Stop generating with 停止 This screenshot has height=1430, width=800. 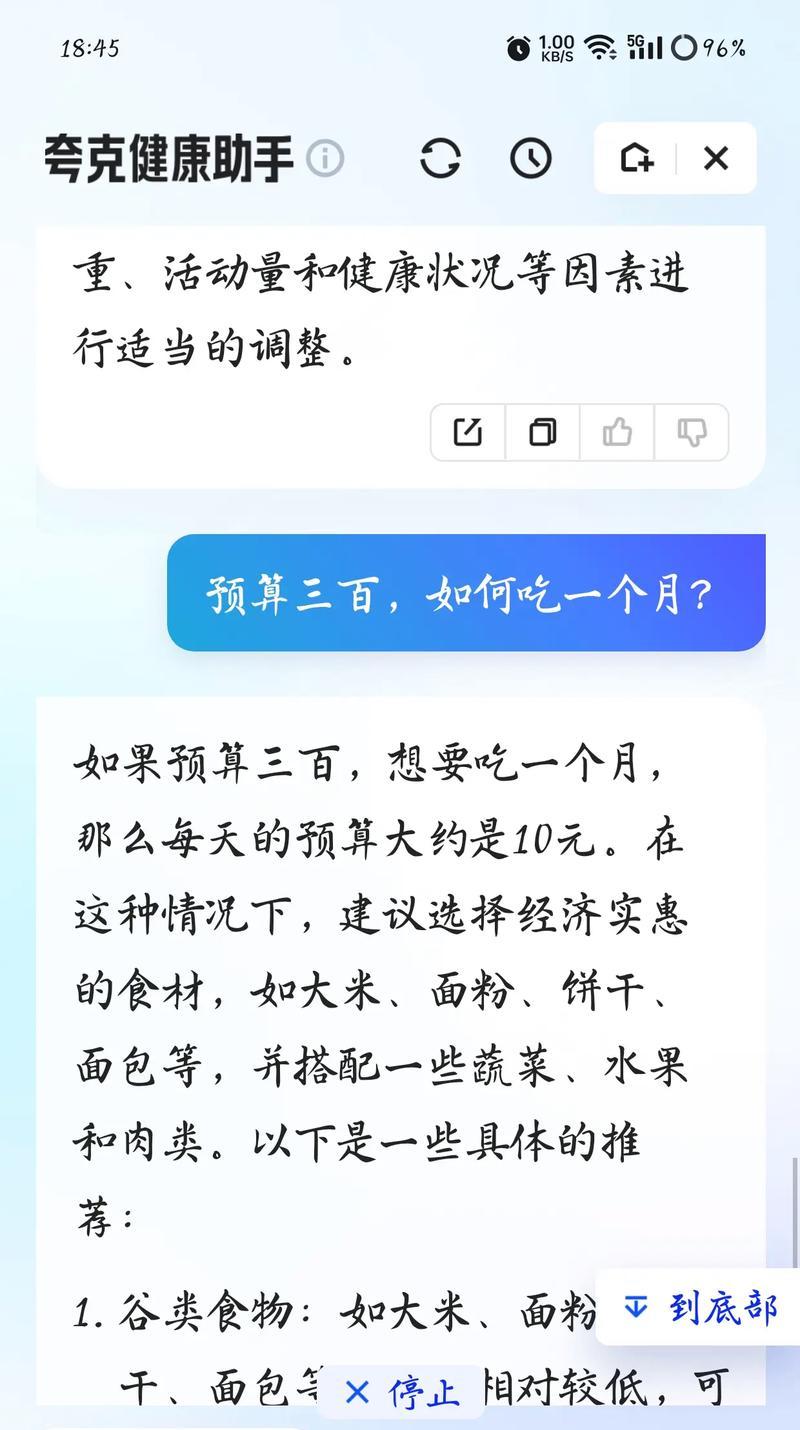[401, 1392]
